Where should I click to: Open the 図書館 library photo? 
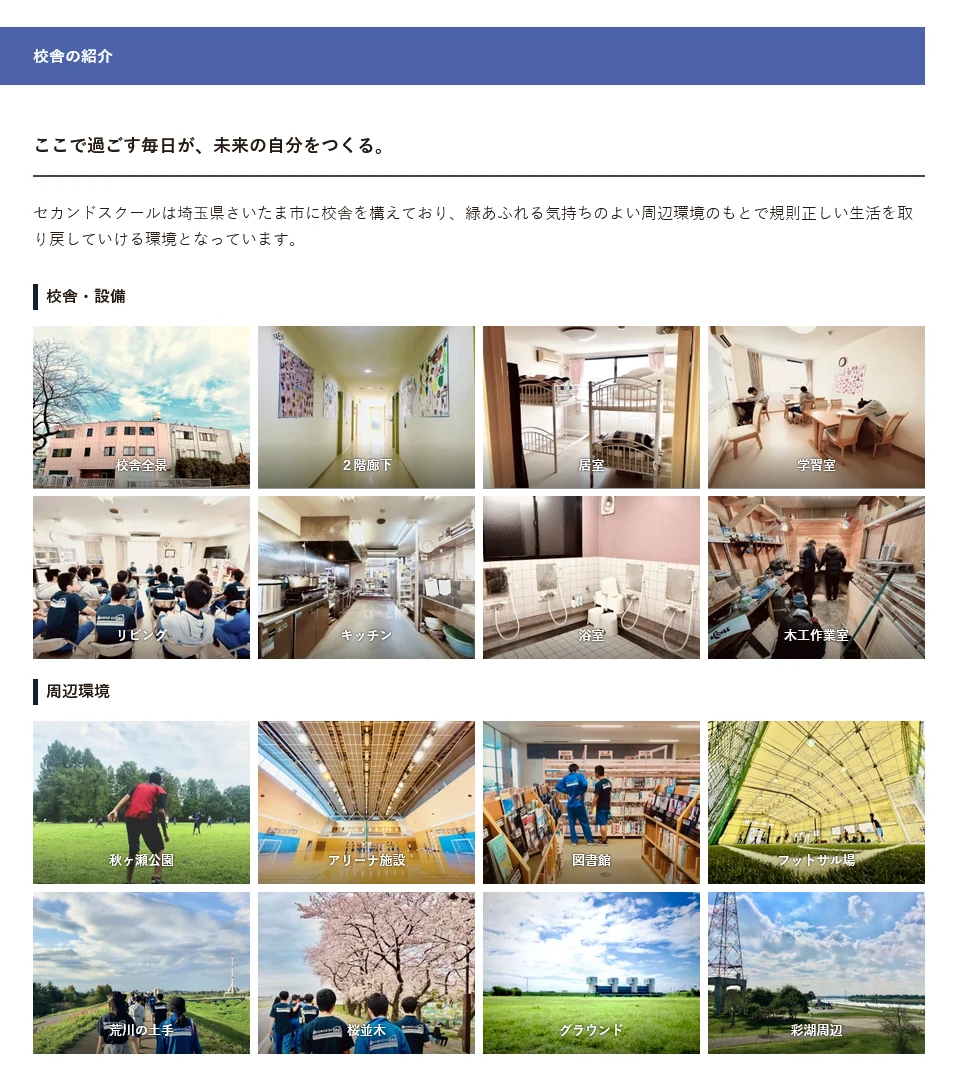591,802
